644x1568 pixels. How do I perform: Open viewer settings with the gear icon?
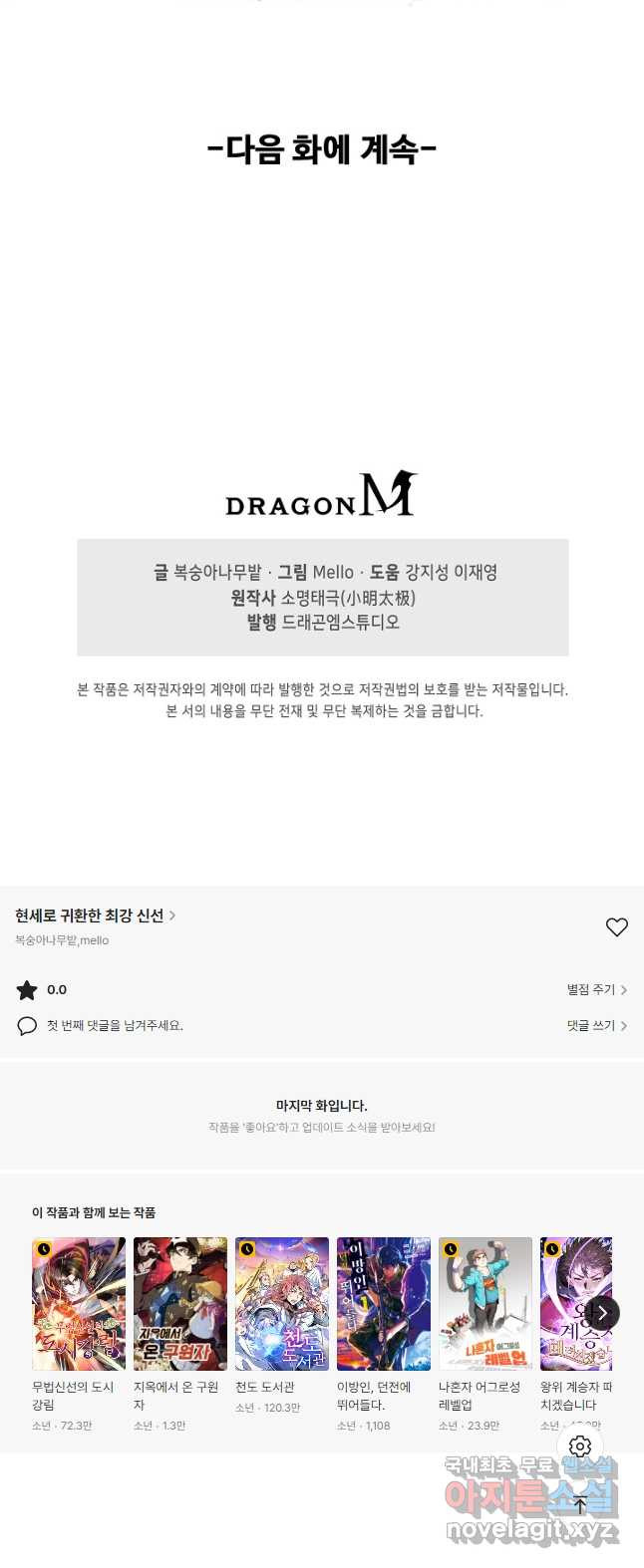coord(580,1446)
